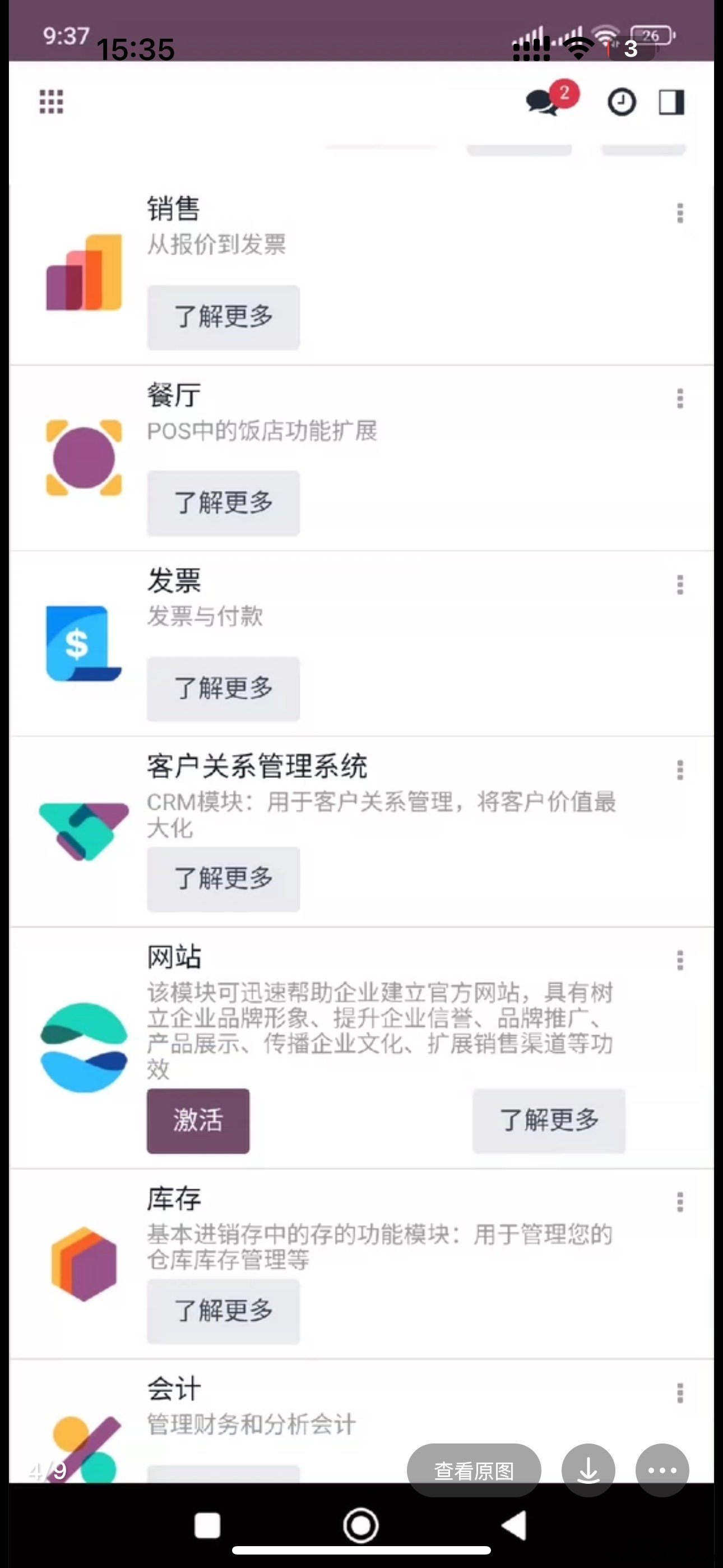Tap 了解更多 under 餐厅
This screenshot has width=723, height=1568.
click(224, 503)
